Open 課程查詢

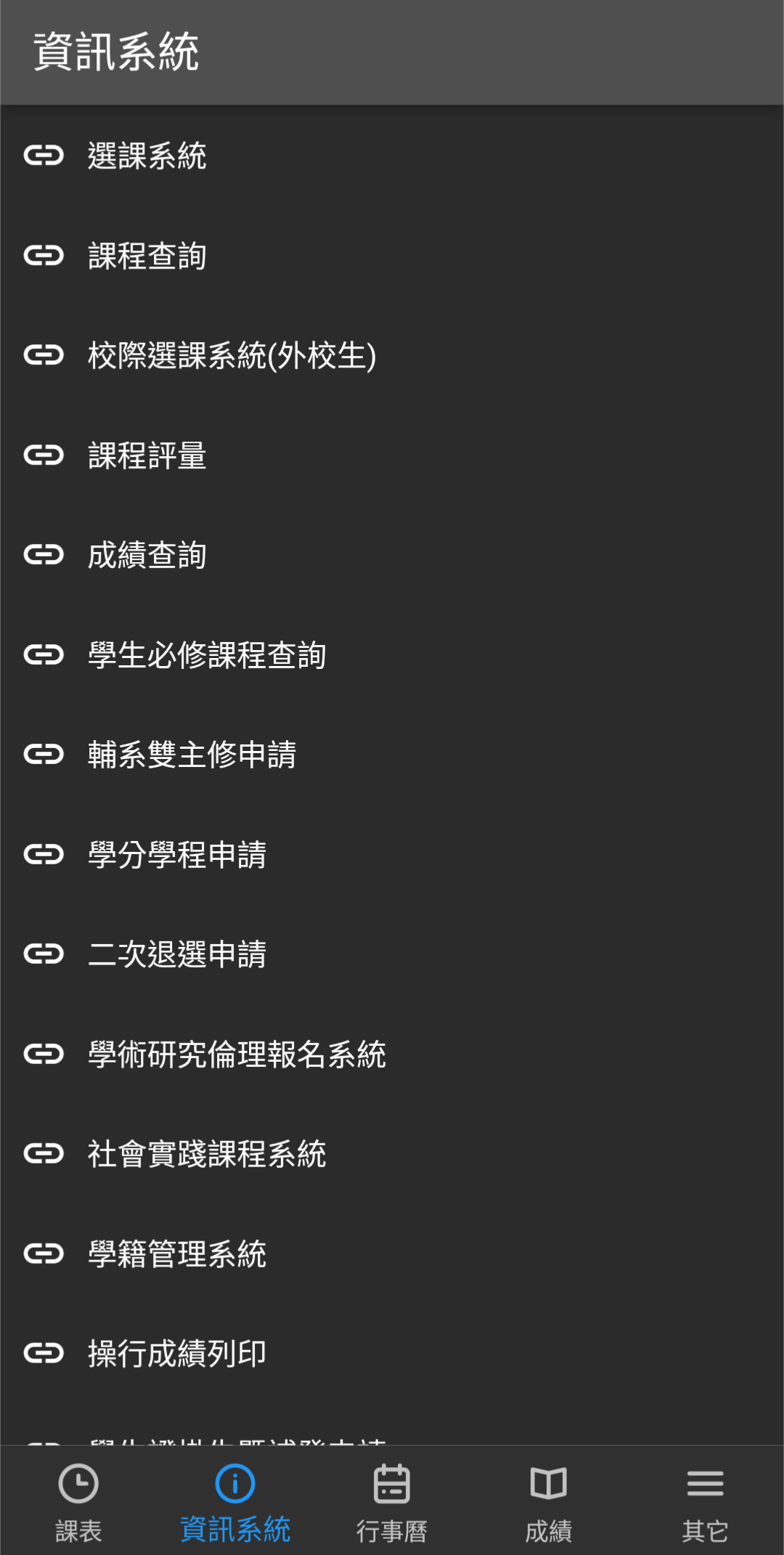point(147,256)
